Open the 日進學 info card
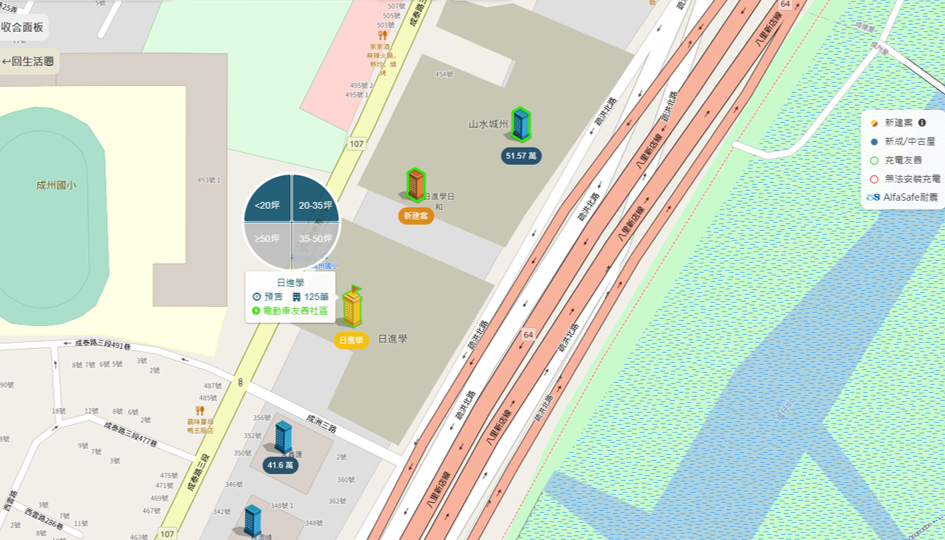Screen dimensions: 945x540 click(x=291, y=297)
